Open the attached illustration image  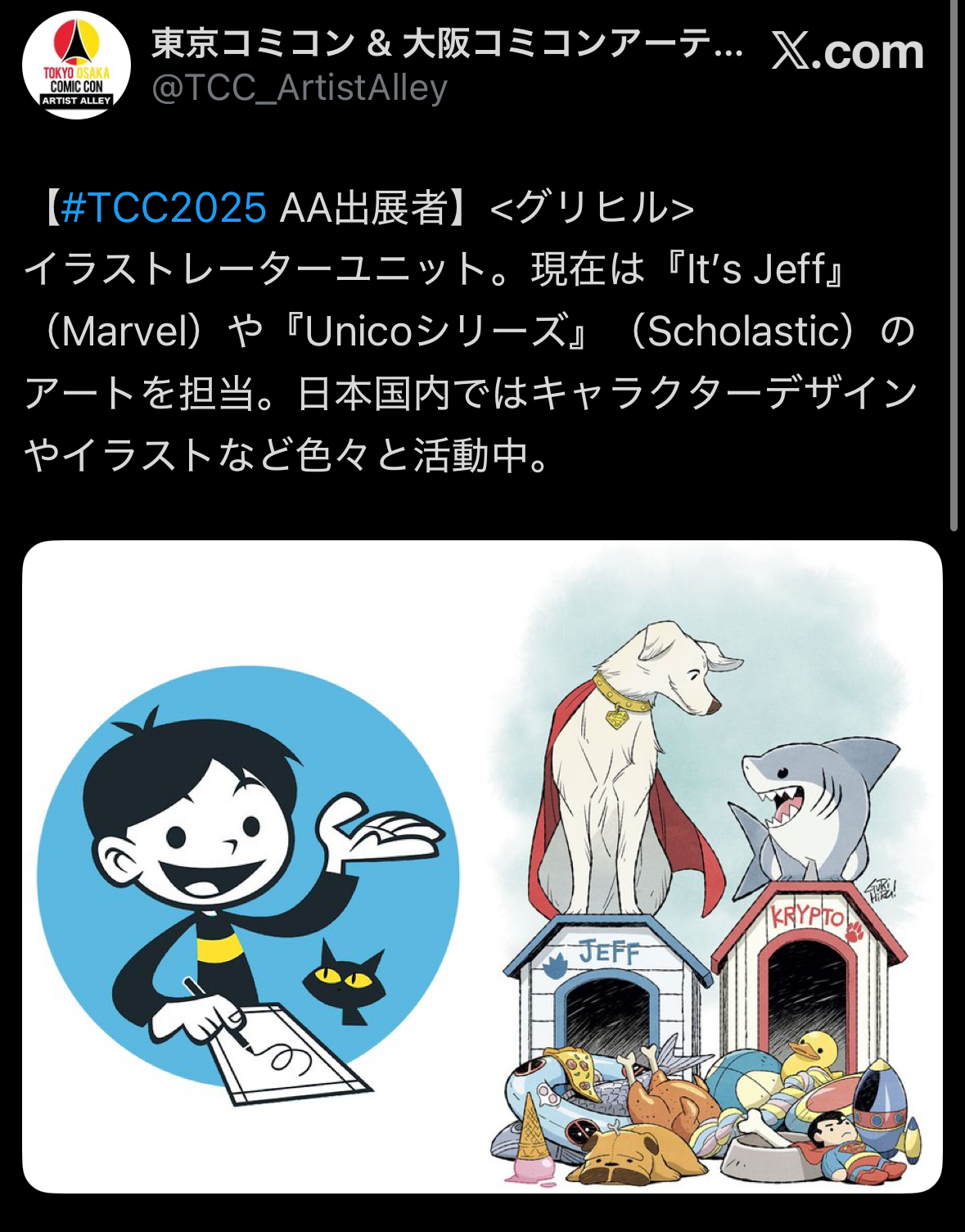point(482,866)
